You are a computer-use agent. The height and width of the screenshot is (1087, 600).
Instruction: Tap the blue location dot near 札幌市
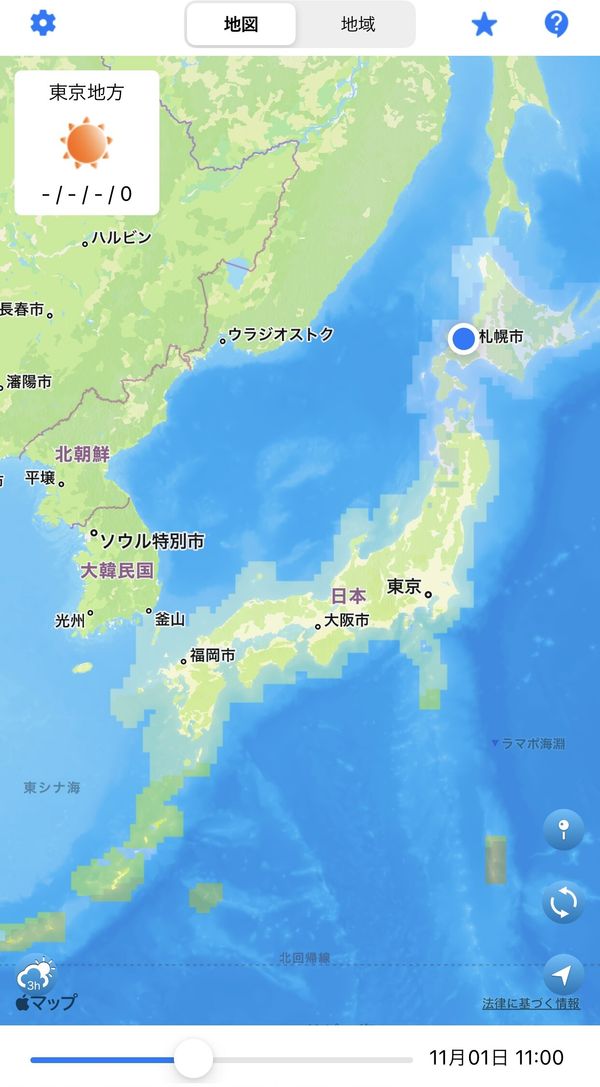click(462, 339)
